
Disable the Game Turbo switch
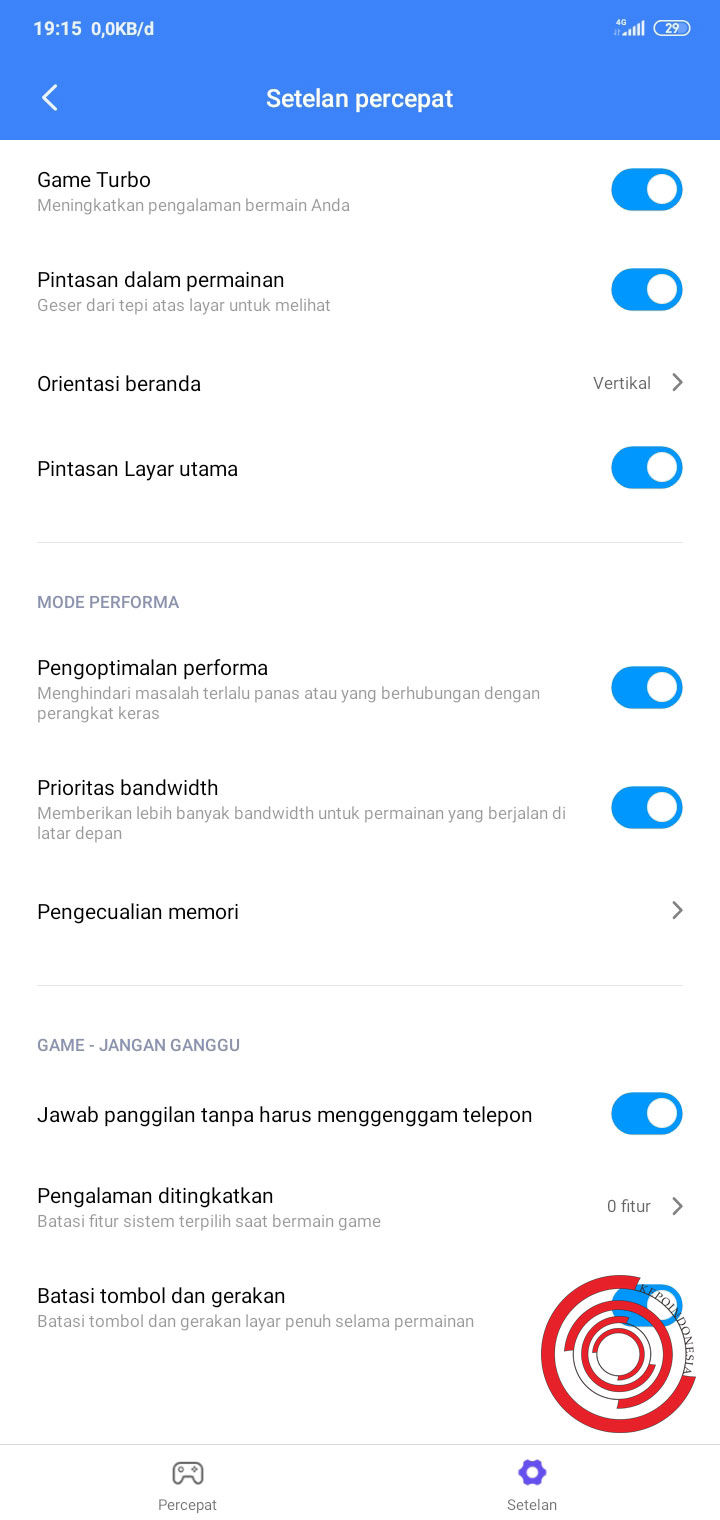tap(646, 189)
